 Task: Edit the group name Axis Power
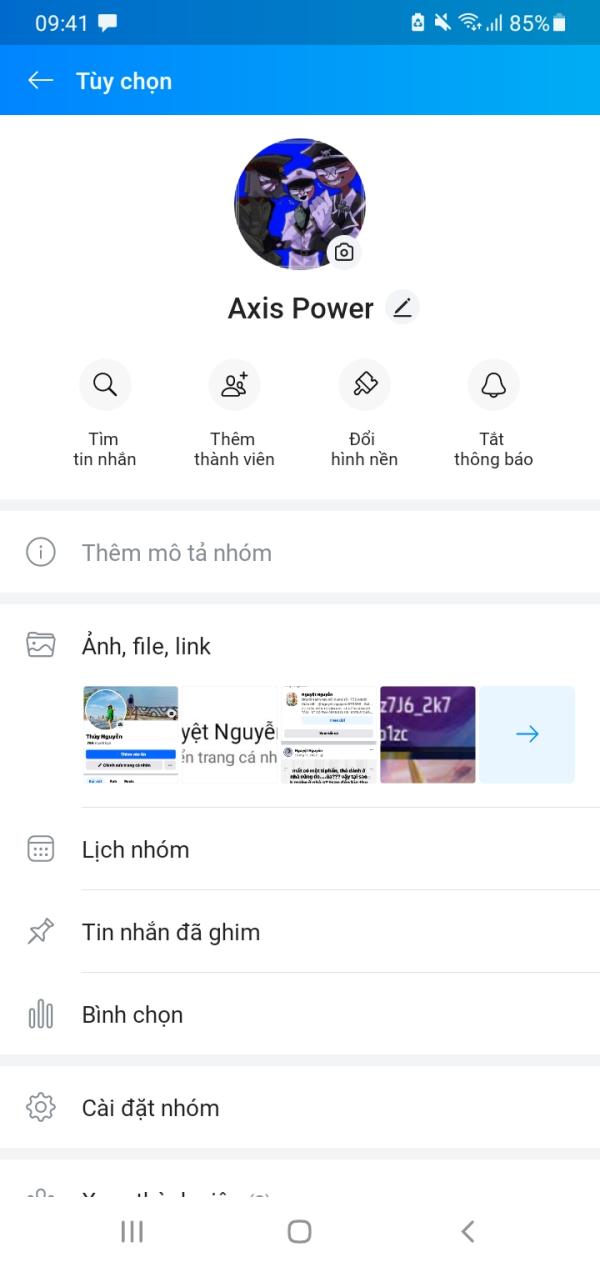[402, 308]
